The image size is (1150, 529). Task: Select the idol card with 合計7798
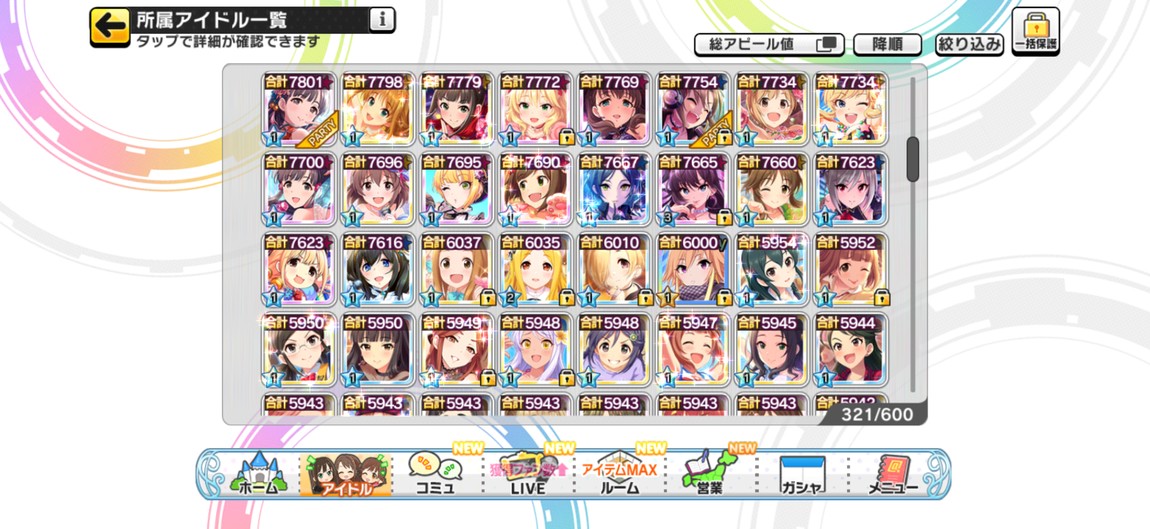tap(378, 110)
